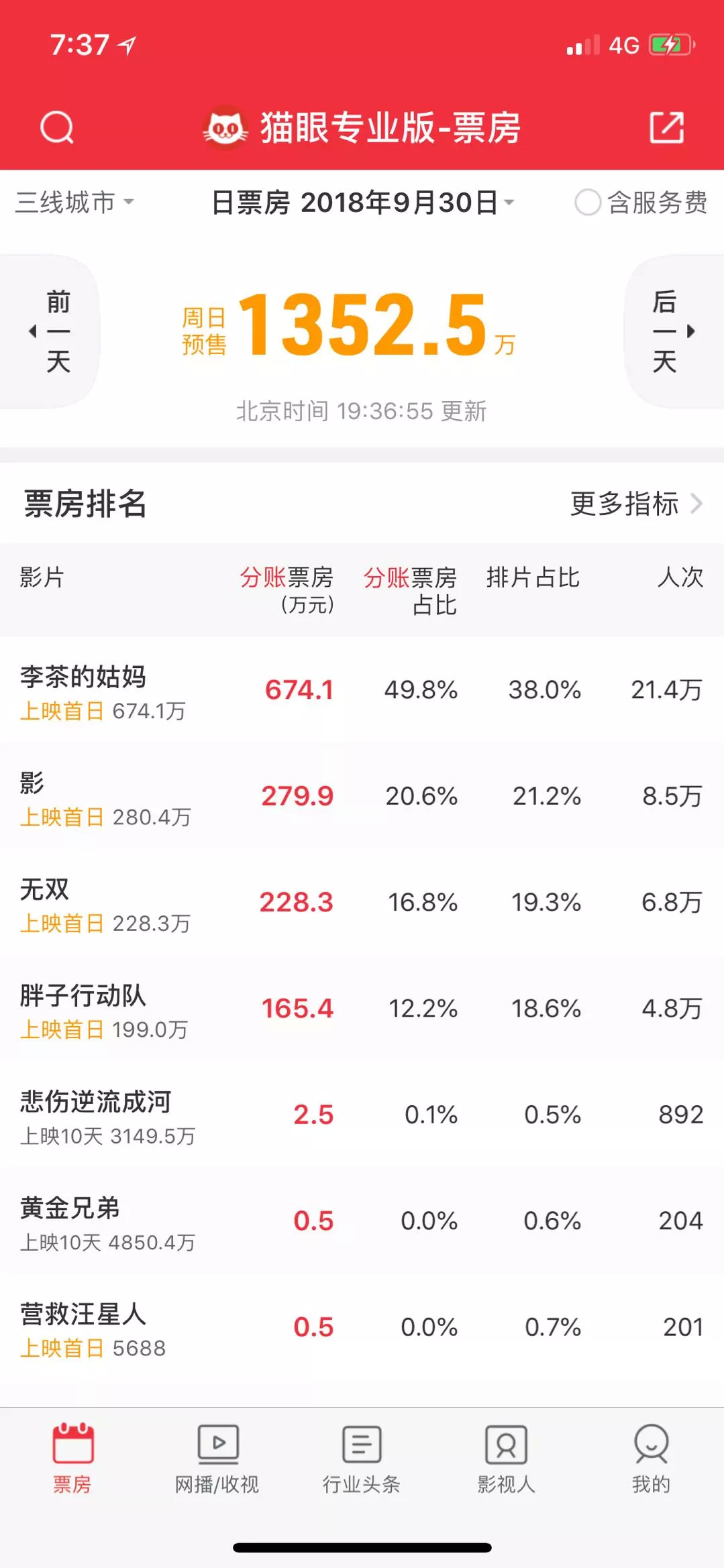Open the 三线城市 city filter dropdown
This screenshot has height=1568, width=724.
tap(74, 202)
